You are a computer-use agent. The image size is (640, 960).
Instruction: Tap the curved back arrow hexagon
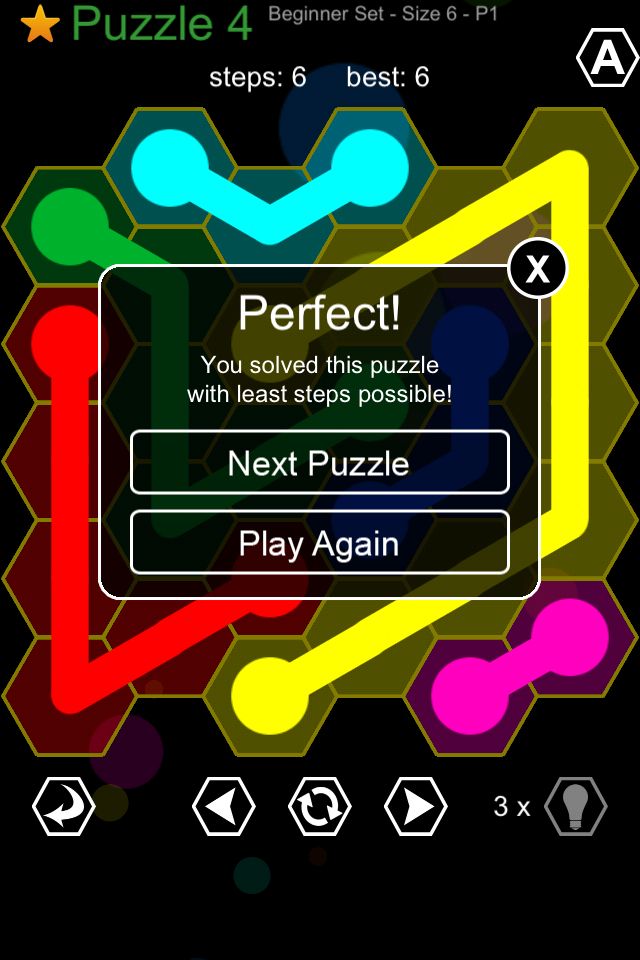64,806
